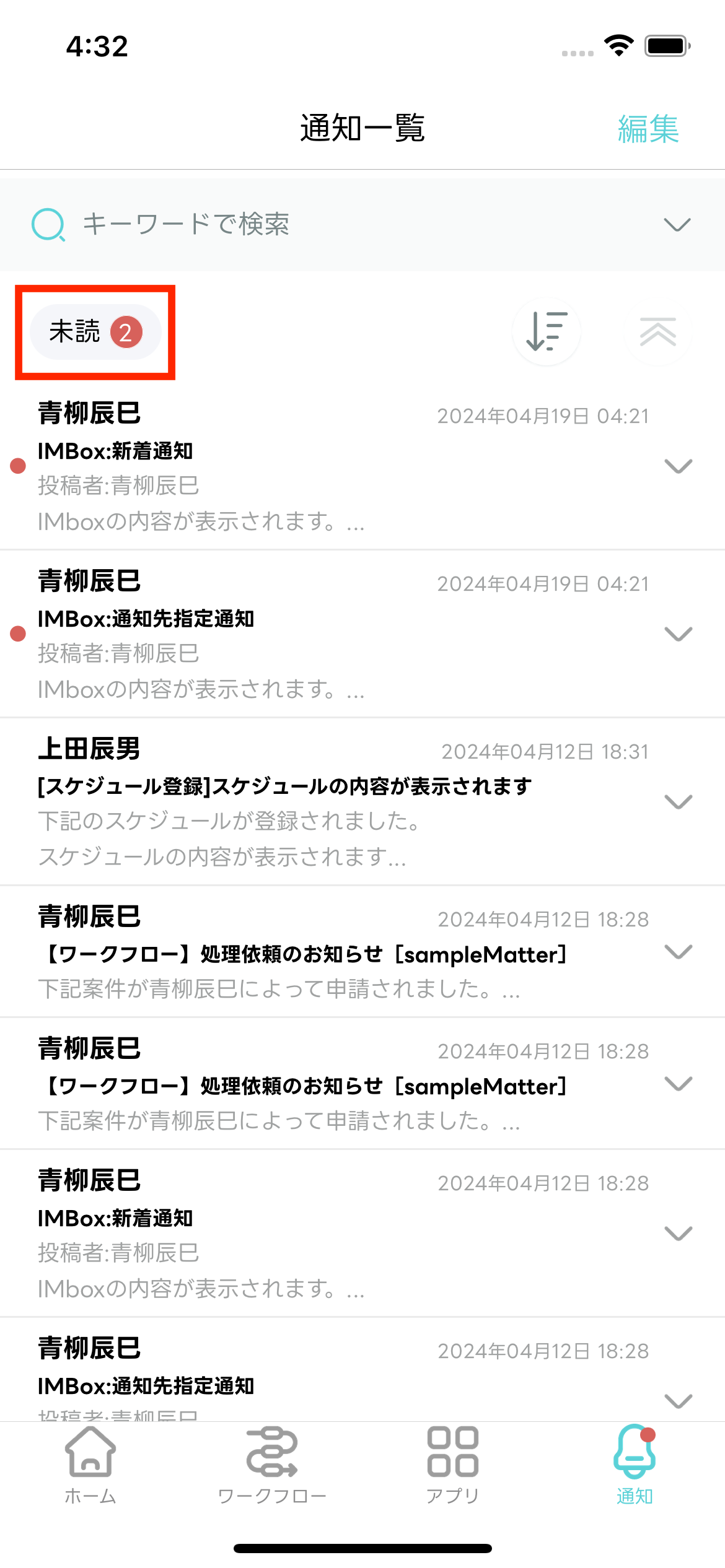Jump to top with double-arrow icon

click(x=657, y=332)
